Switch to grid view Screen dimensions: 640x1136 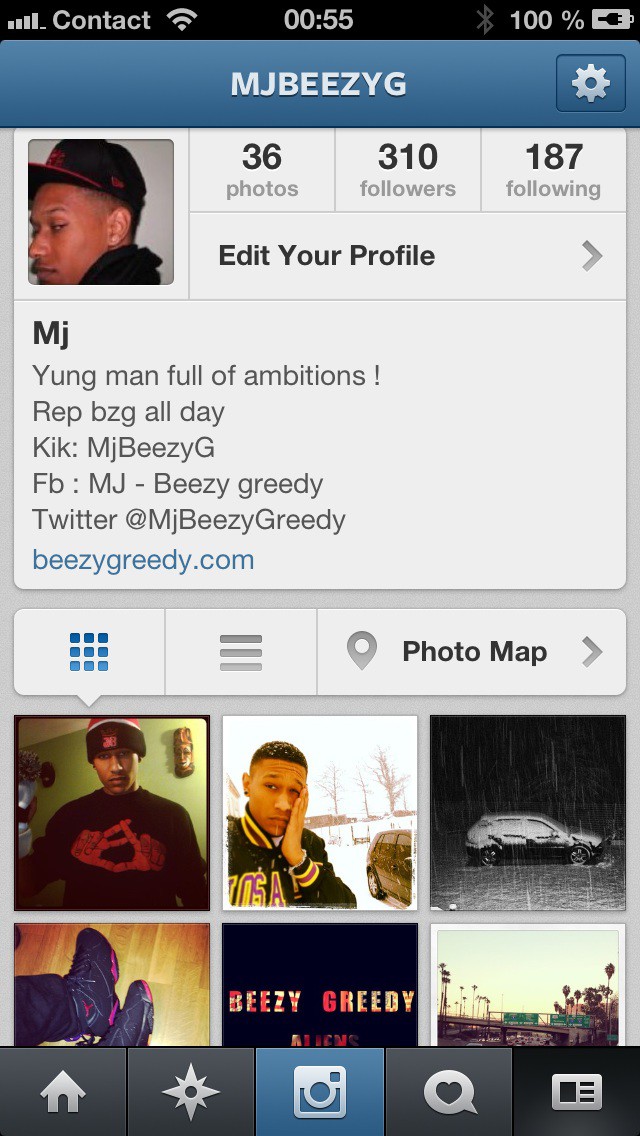coord(89,652)
